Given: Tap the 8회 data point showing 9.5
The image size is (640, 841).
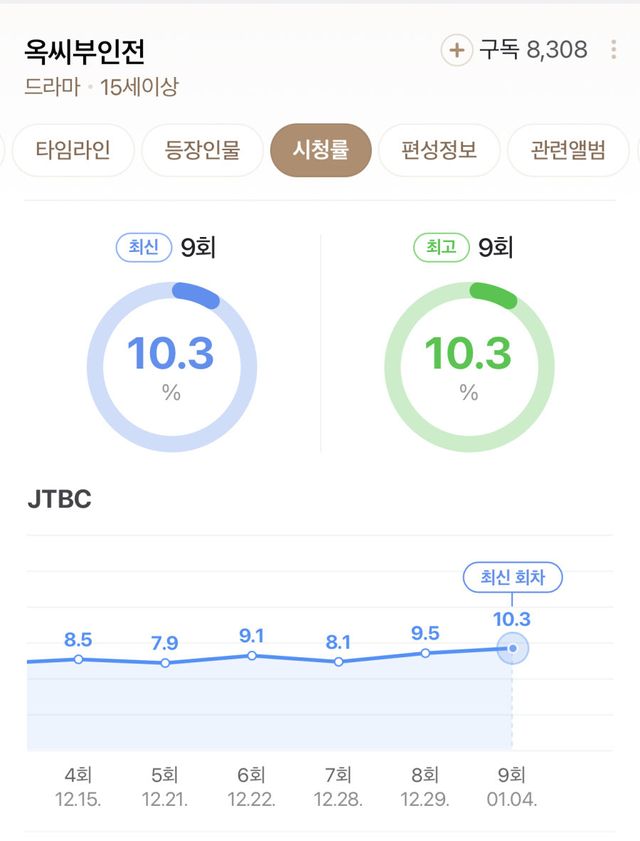Looking at the screenshot, I should coord(425,653).
